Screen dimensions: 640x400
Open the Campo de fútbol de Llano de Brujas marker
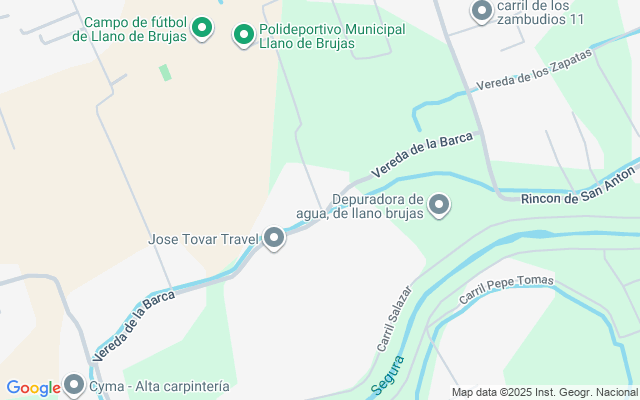click(x=202, y=28)
